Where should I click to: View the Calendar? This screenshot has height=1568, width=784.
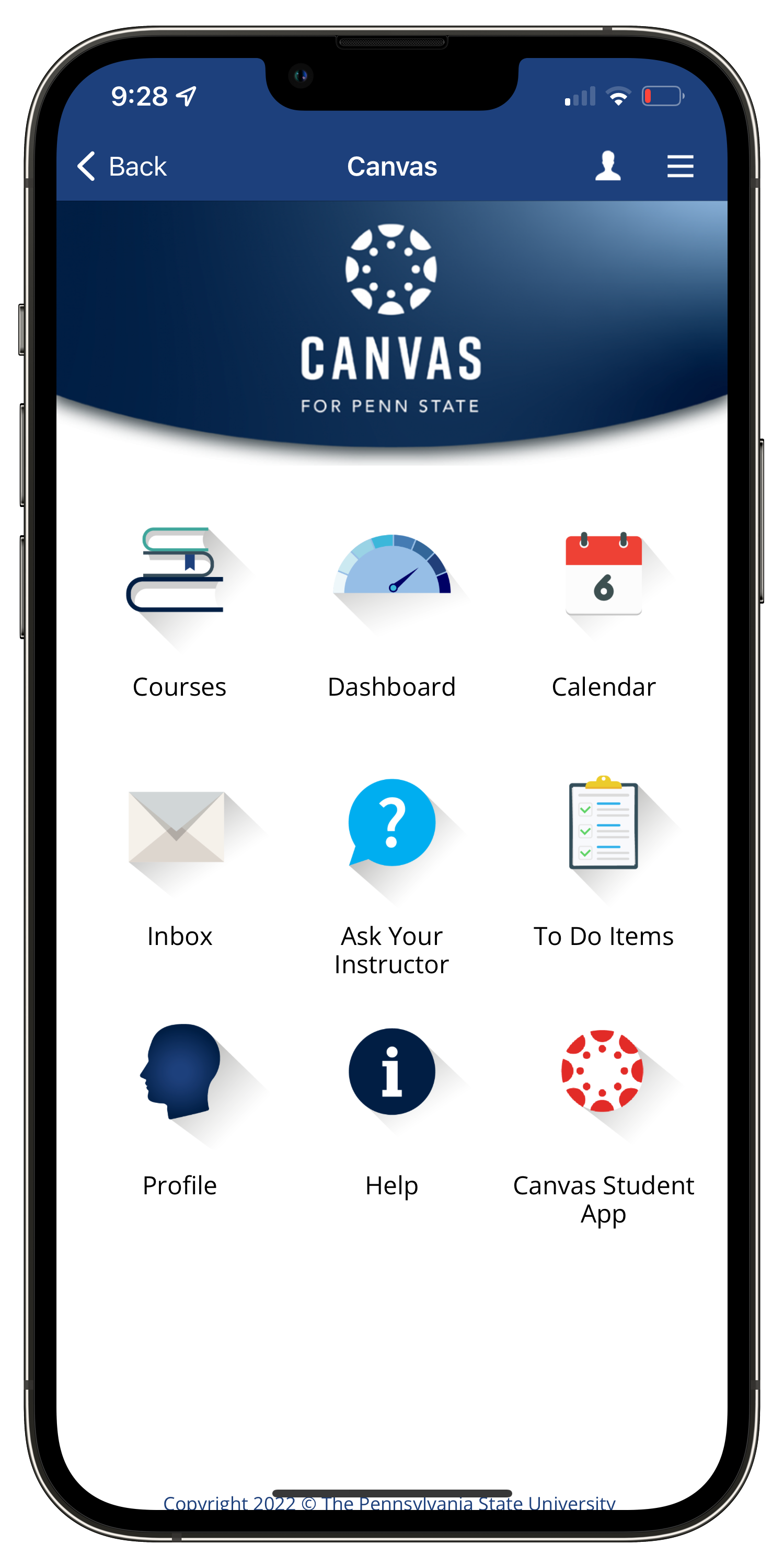[x=603, y=613]
